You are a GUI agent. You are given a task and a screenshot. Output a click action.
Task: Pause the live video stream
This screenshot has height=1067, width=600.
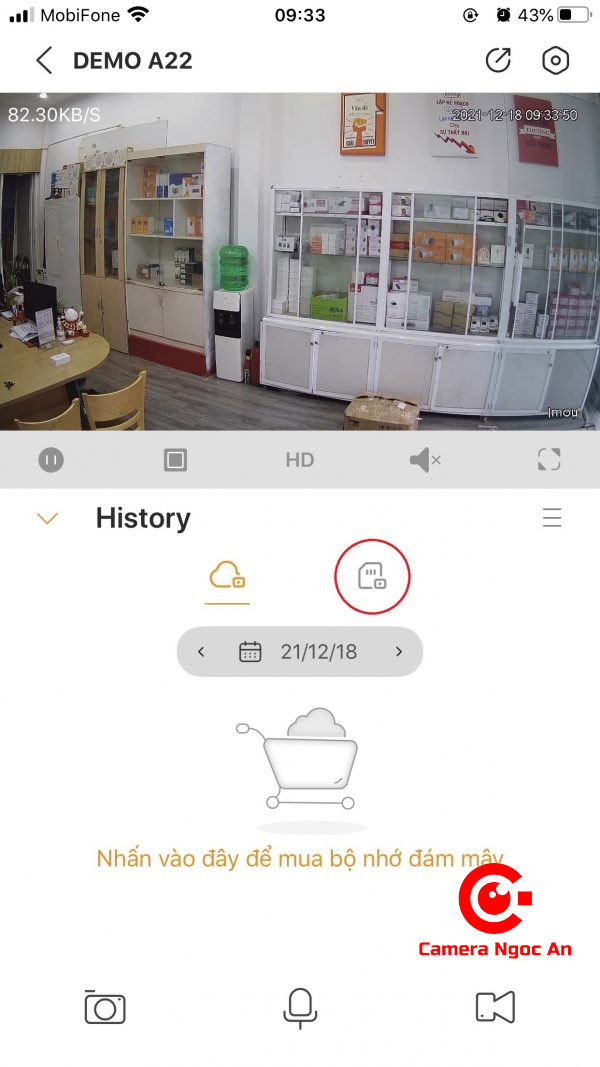click(x=51, y=460)
